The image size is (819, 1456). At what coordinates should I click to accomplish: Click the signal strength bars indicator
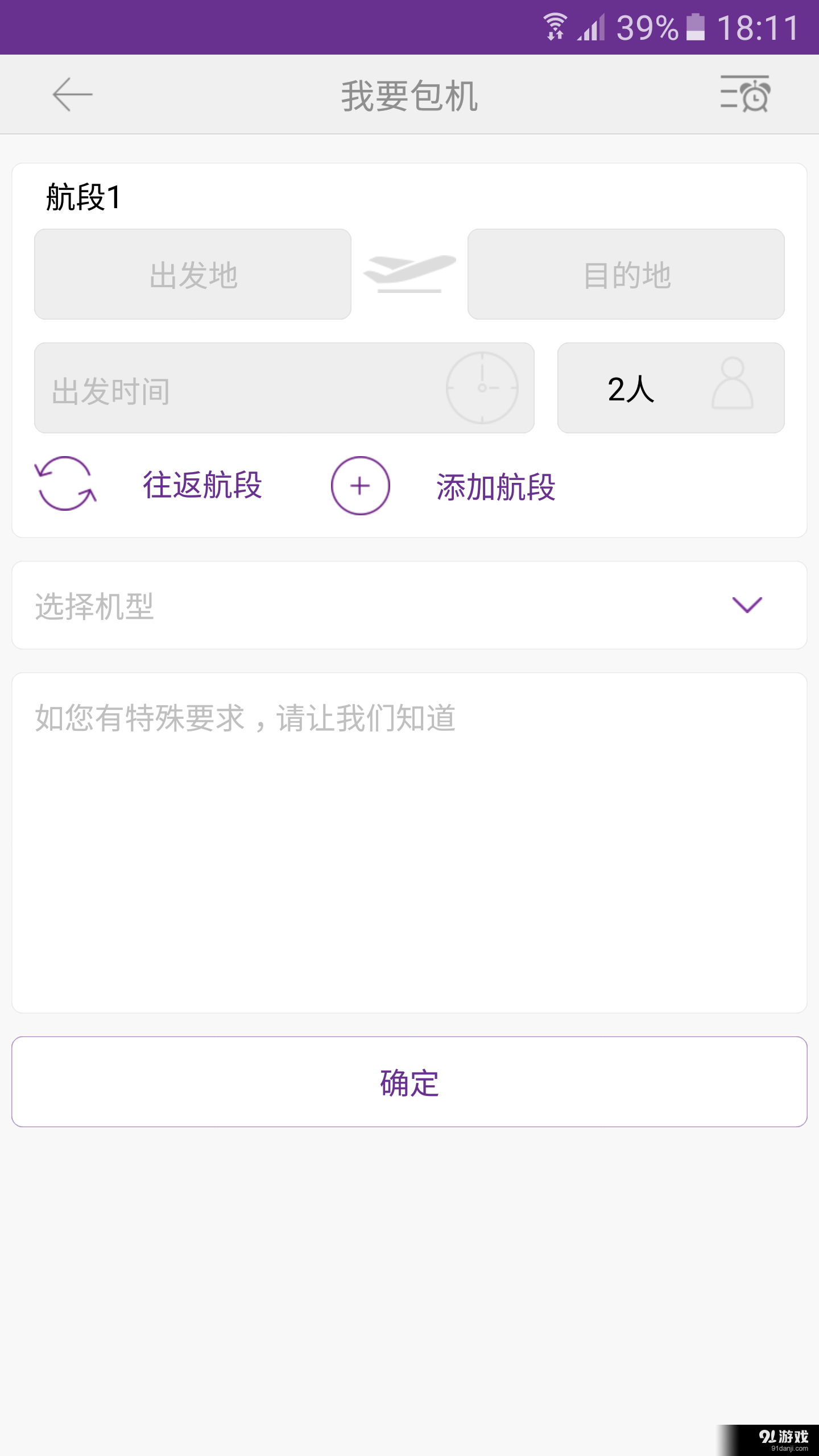[591, 27]
